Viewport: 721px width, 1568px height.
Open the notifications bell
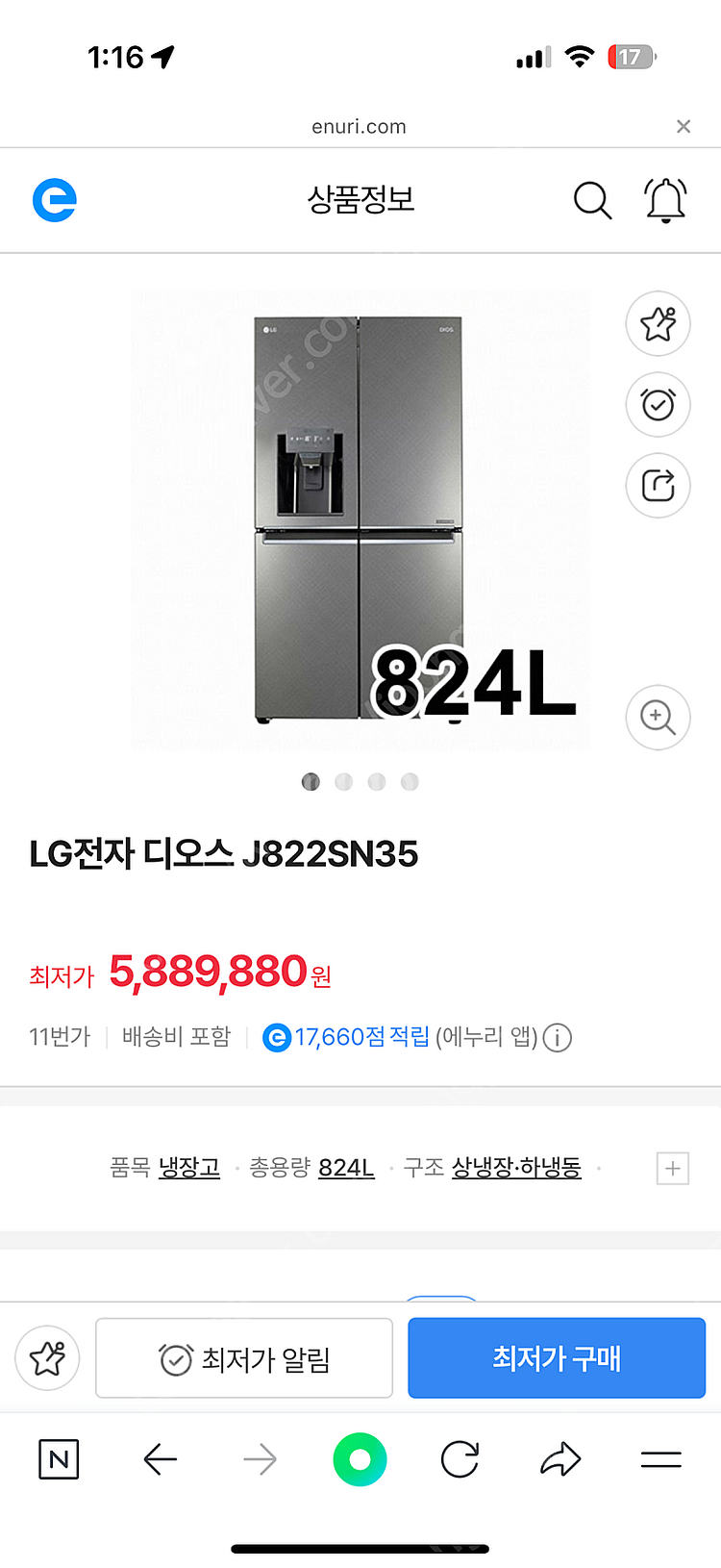coord(665,200)
